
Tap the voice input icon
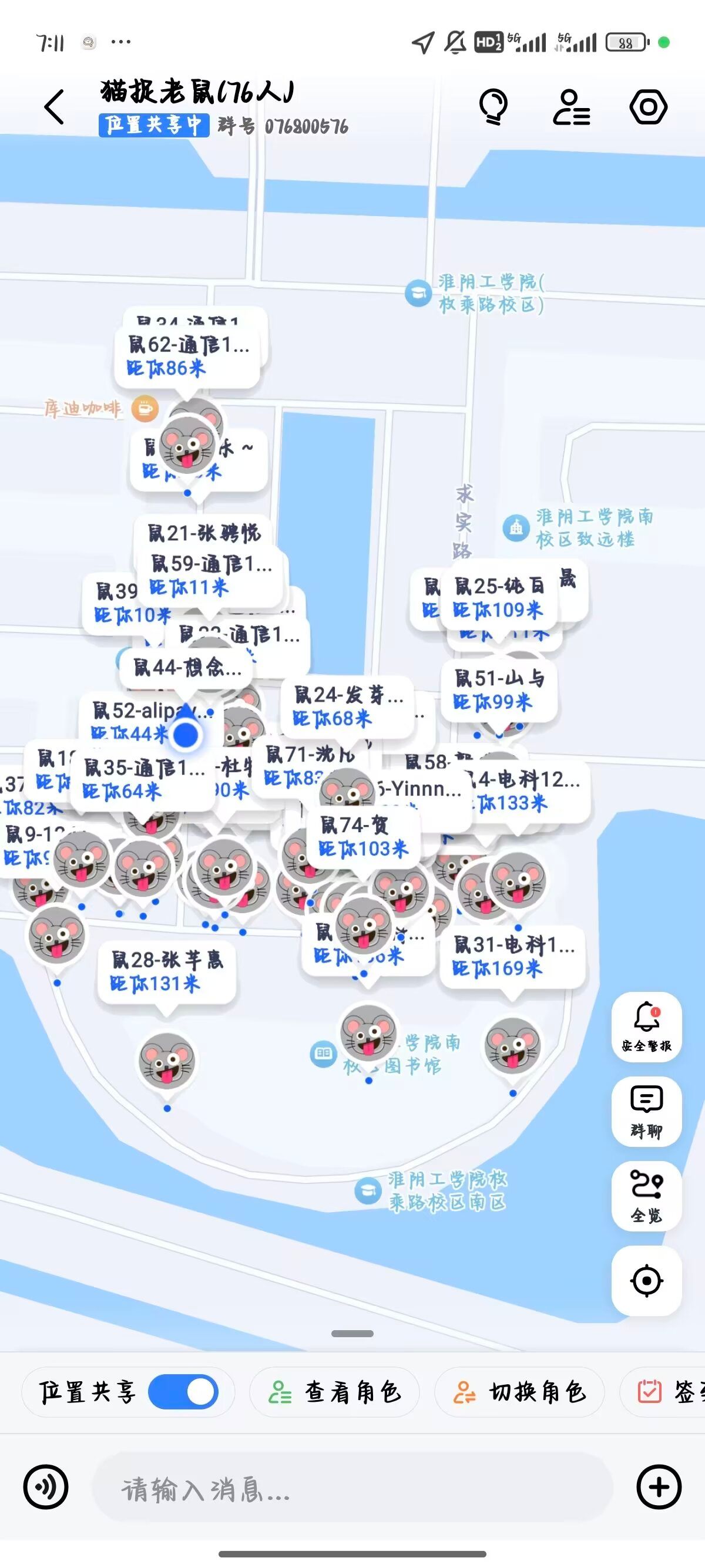click(46, 1487)
